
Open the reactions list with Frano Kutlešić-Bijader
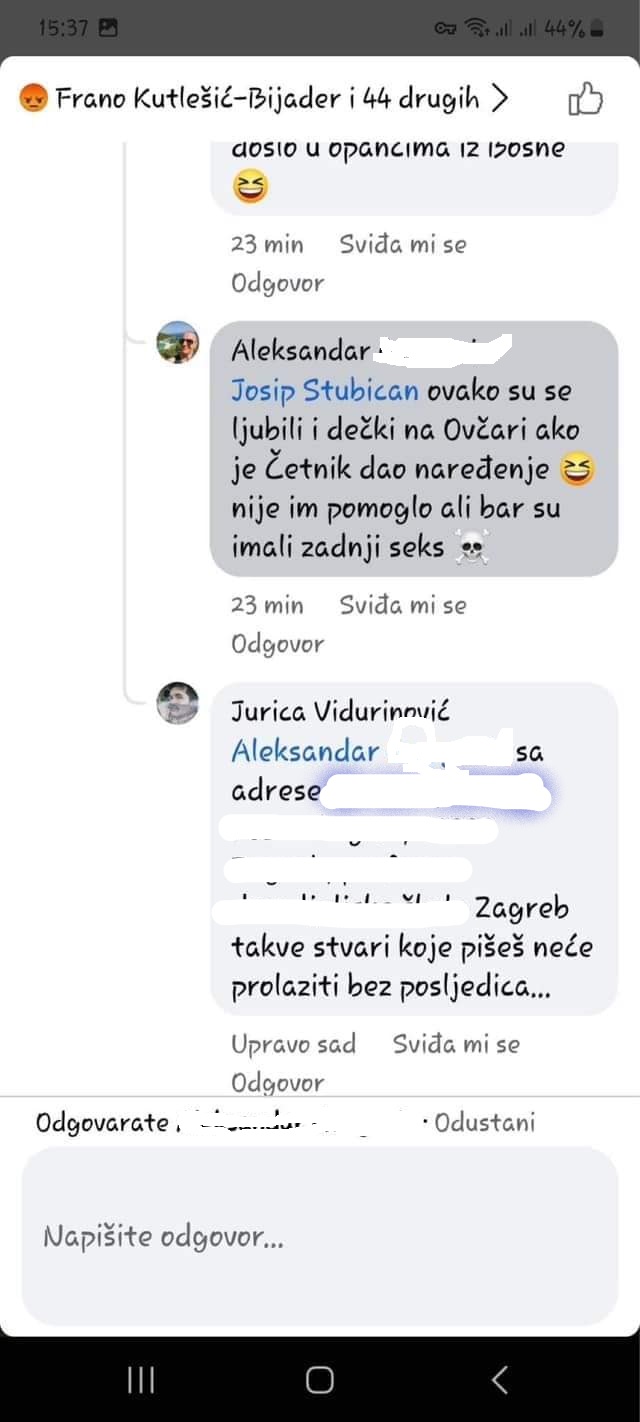click(x=264, y=99)
